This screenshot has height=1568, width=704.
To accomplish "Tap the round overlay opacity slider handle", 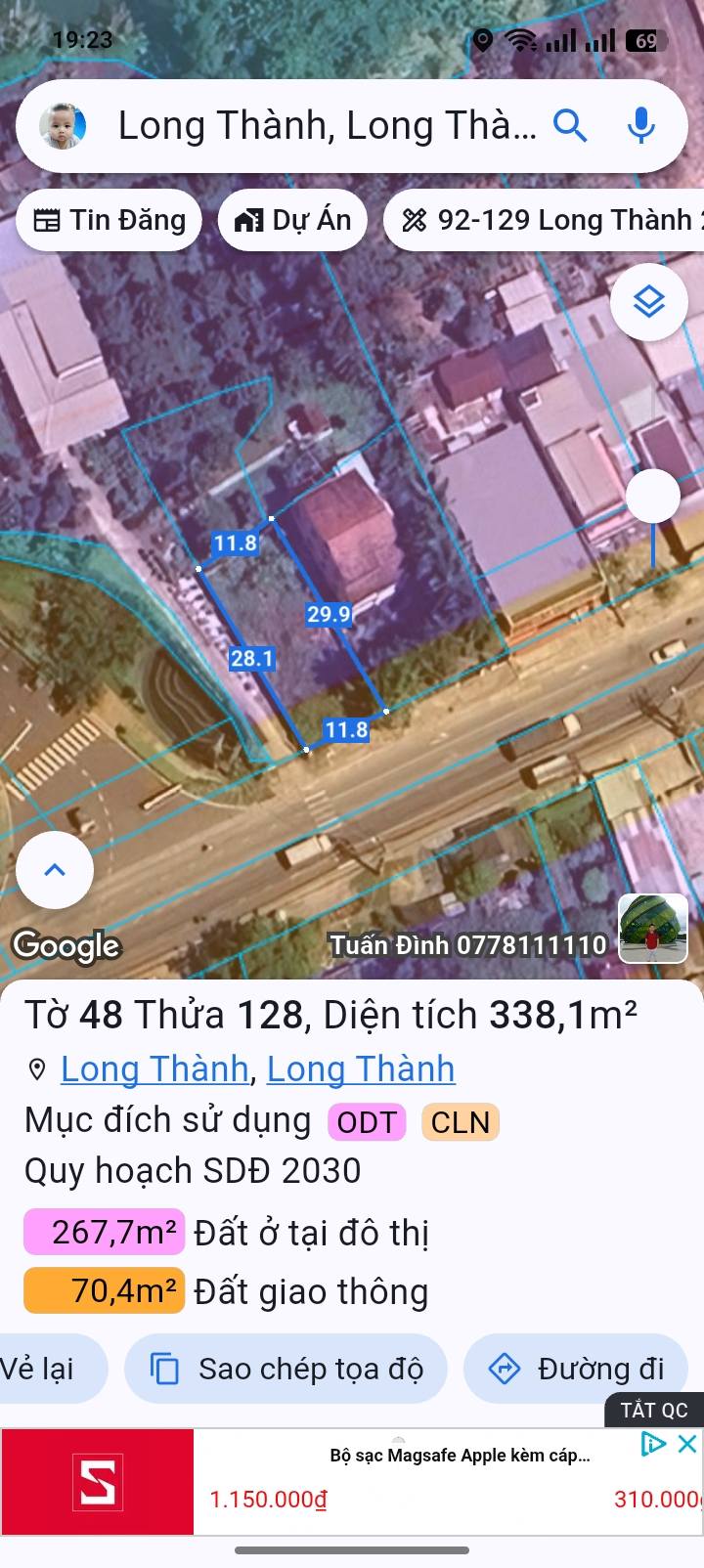I will [x=652, y=497].
